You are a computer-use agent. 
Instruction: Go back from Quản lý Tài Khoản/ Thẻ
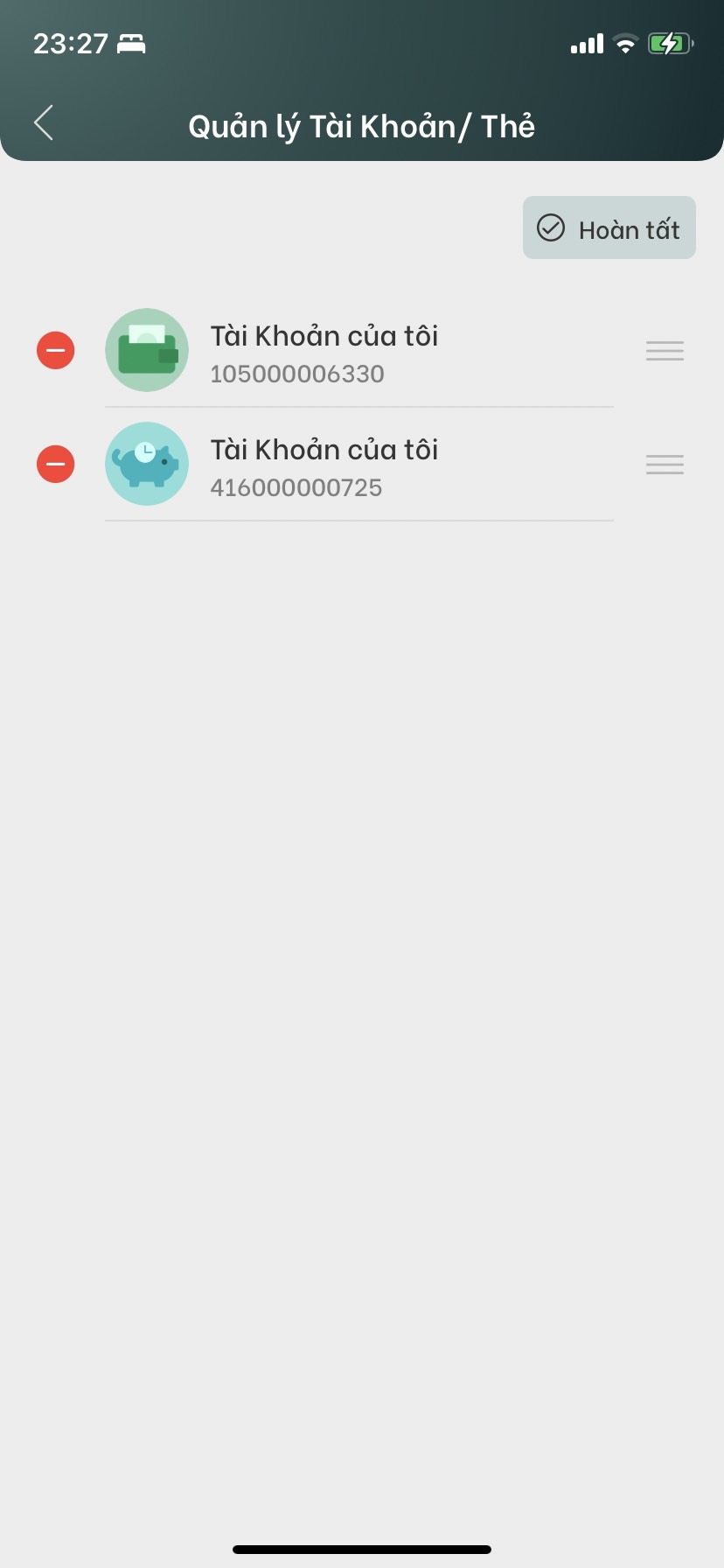coord(44,122)
